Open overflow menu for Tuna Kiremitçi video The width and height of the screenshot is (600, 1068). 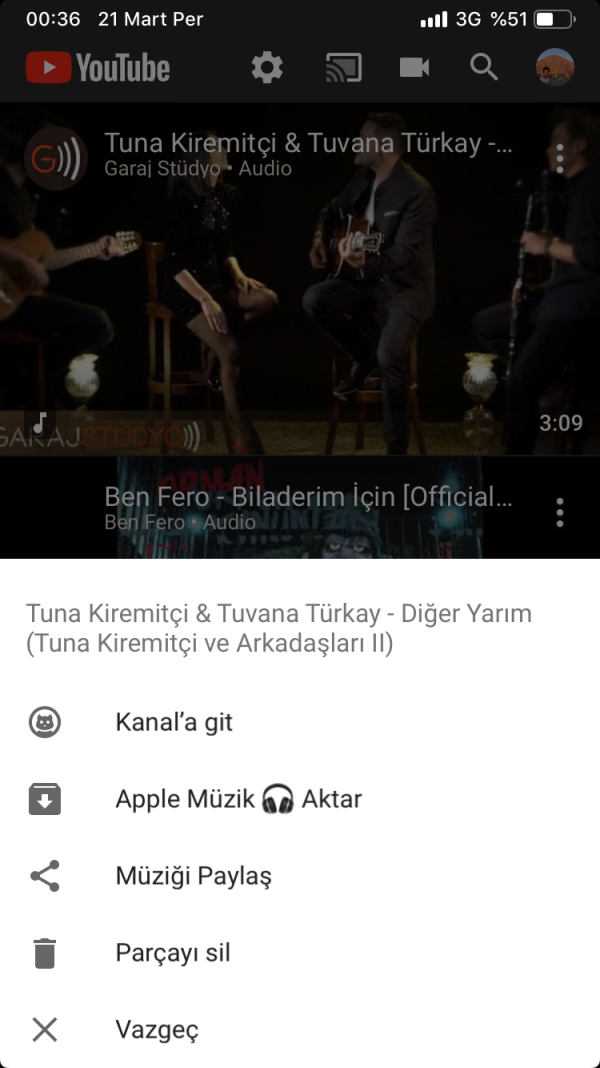pyautogui.click(x=560, y=156)
